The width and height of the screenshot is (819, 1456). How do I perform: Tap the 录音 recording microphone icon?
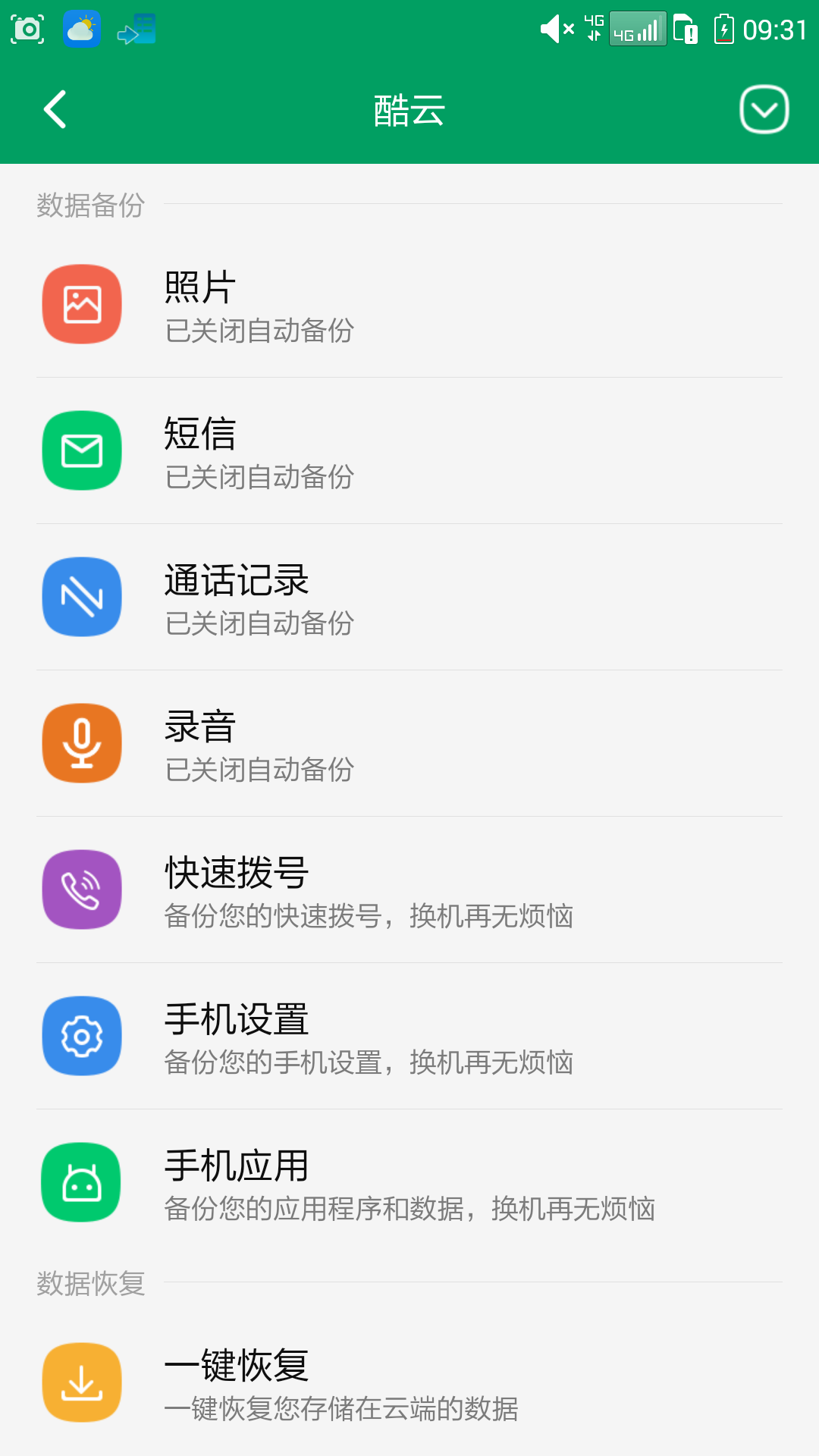82,743
